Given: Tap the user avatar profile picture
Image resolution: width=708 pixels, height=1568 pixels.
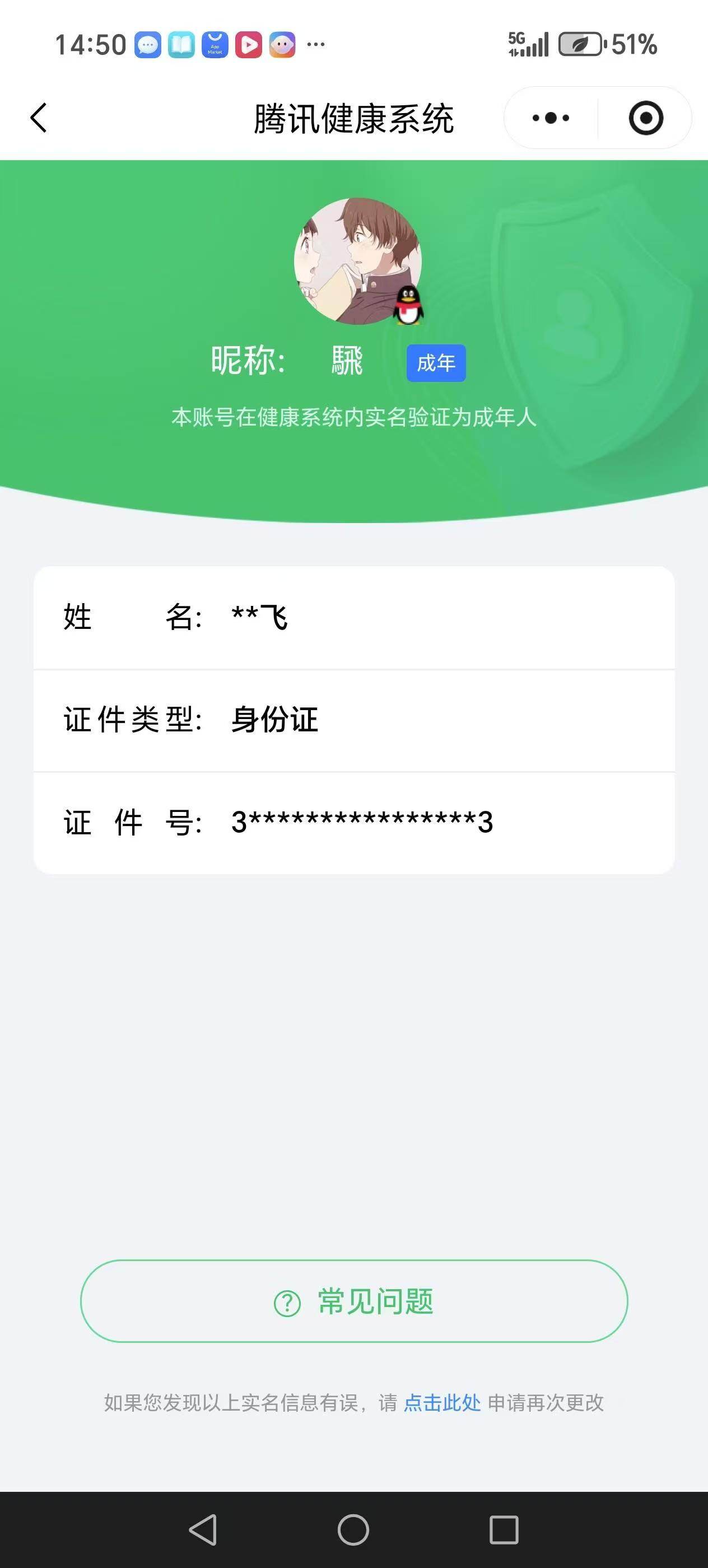Looking at the screenshot, I should click(353, 262).
